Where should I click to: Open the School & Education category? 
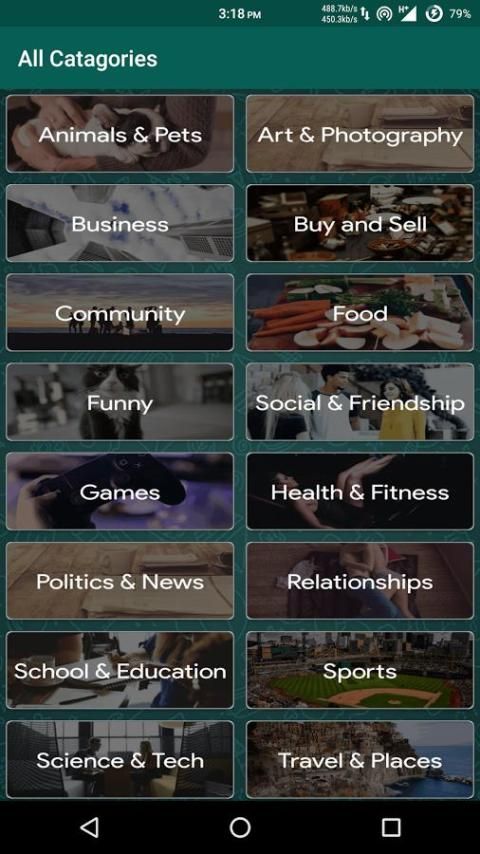pyautogui.click(x=120, y=670)
